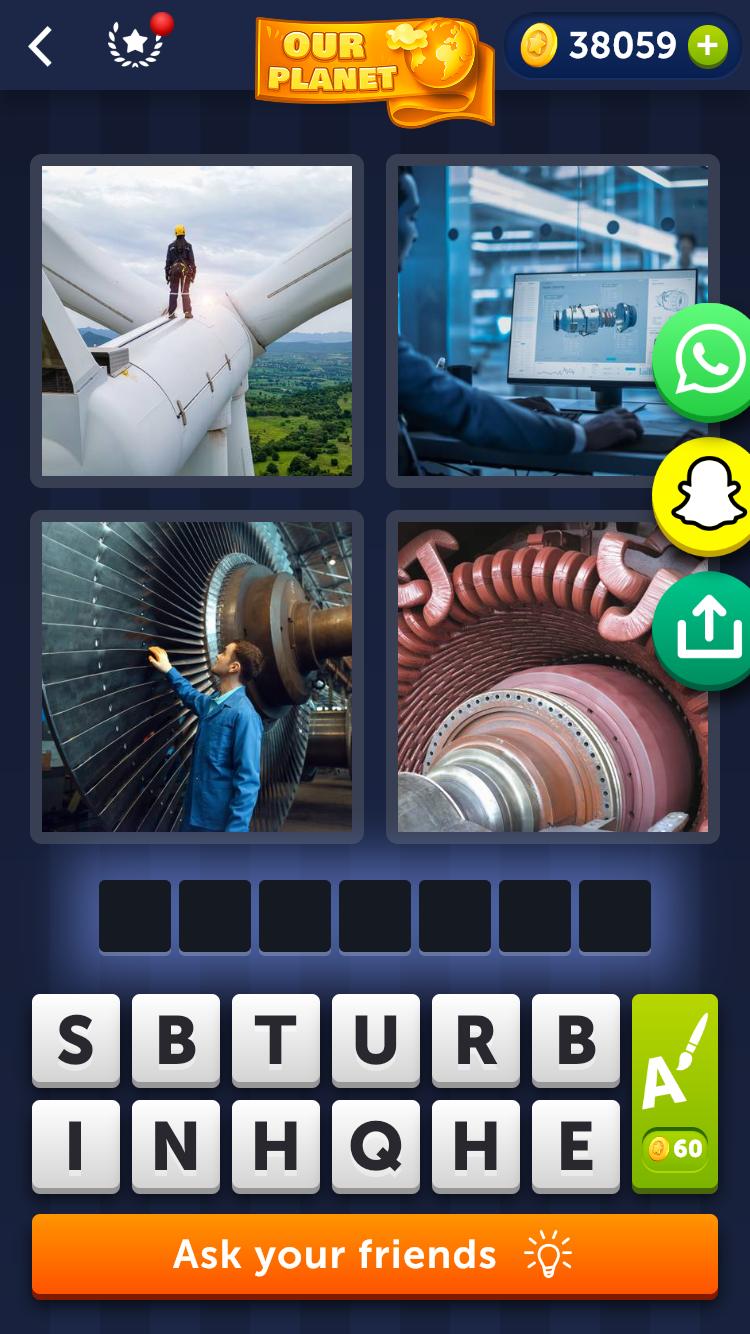Select the letter tile Q
The height and width of the screenshot is (1334, 750).
(x=376, y=1146)
